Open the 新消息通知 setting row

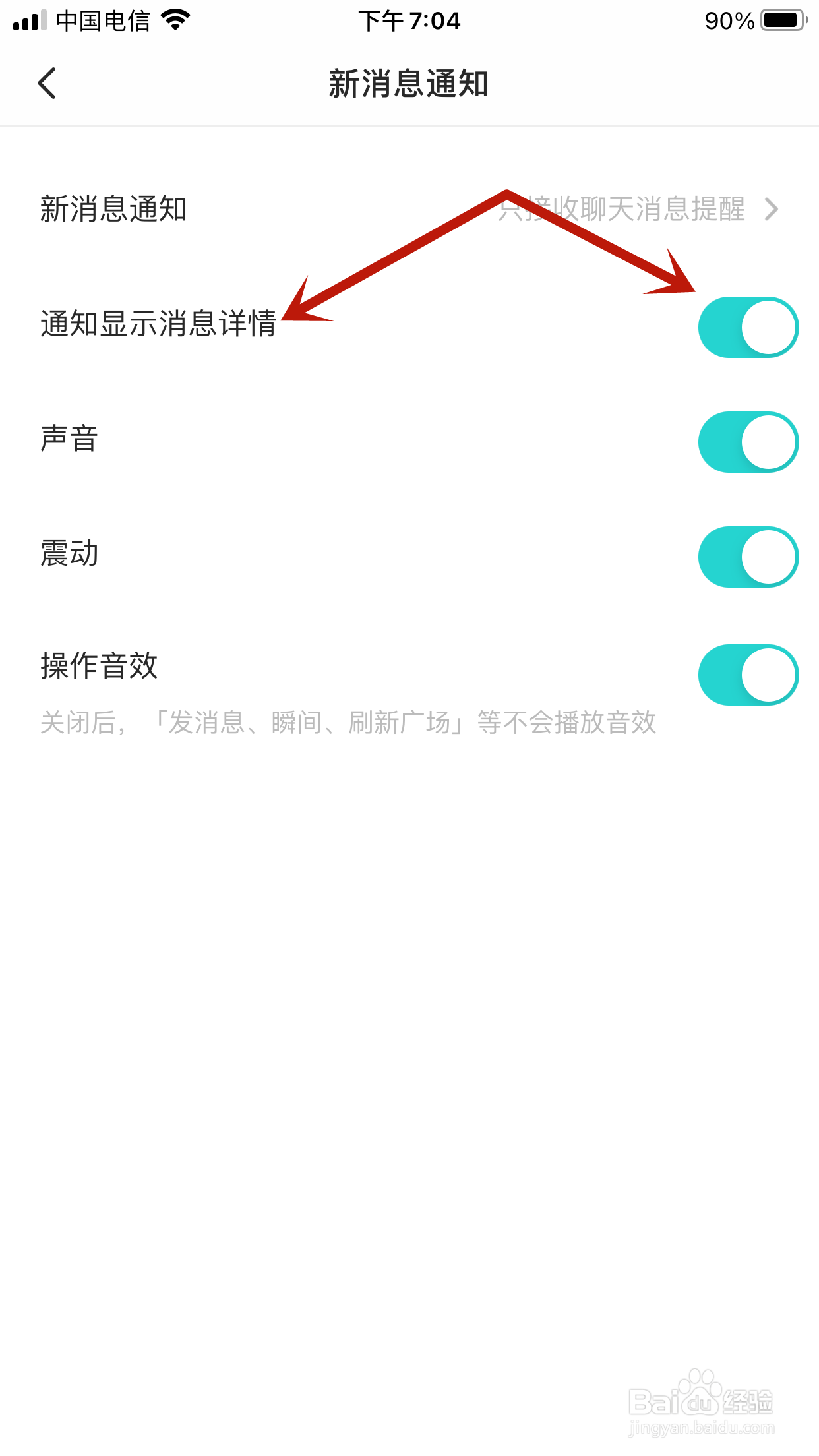pos(409,209)
